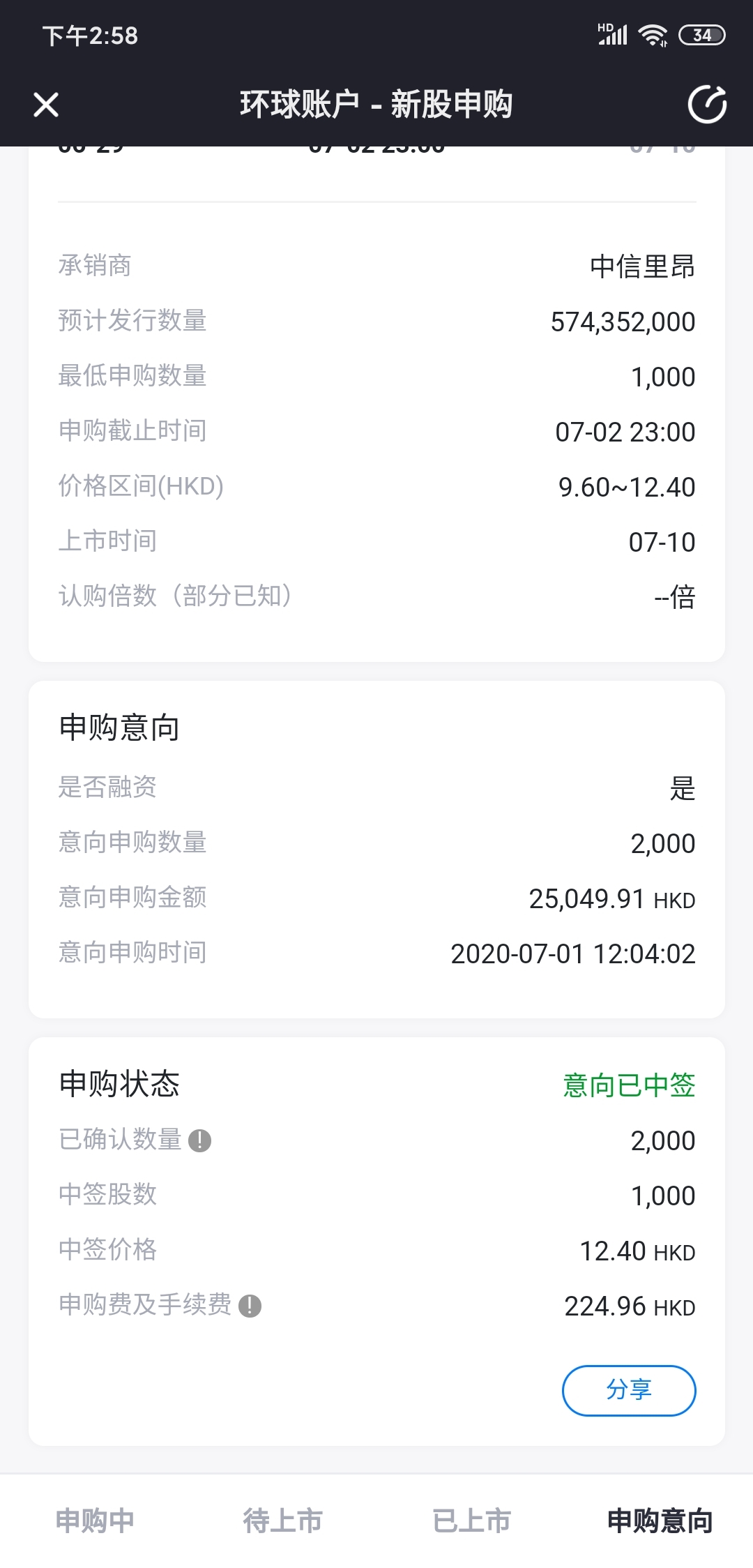Show info about 已确认数量
This screenshot has height=1568, width=753.
pos(200,1140)
